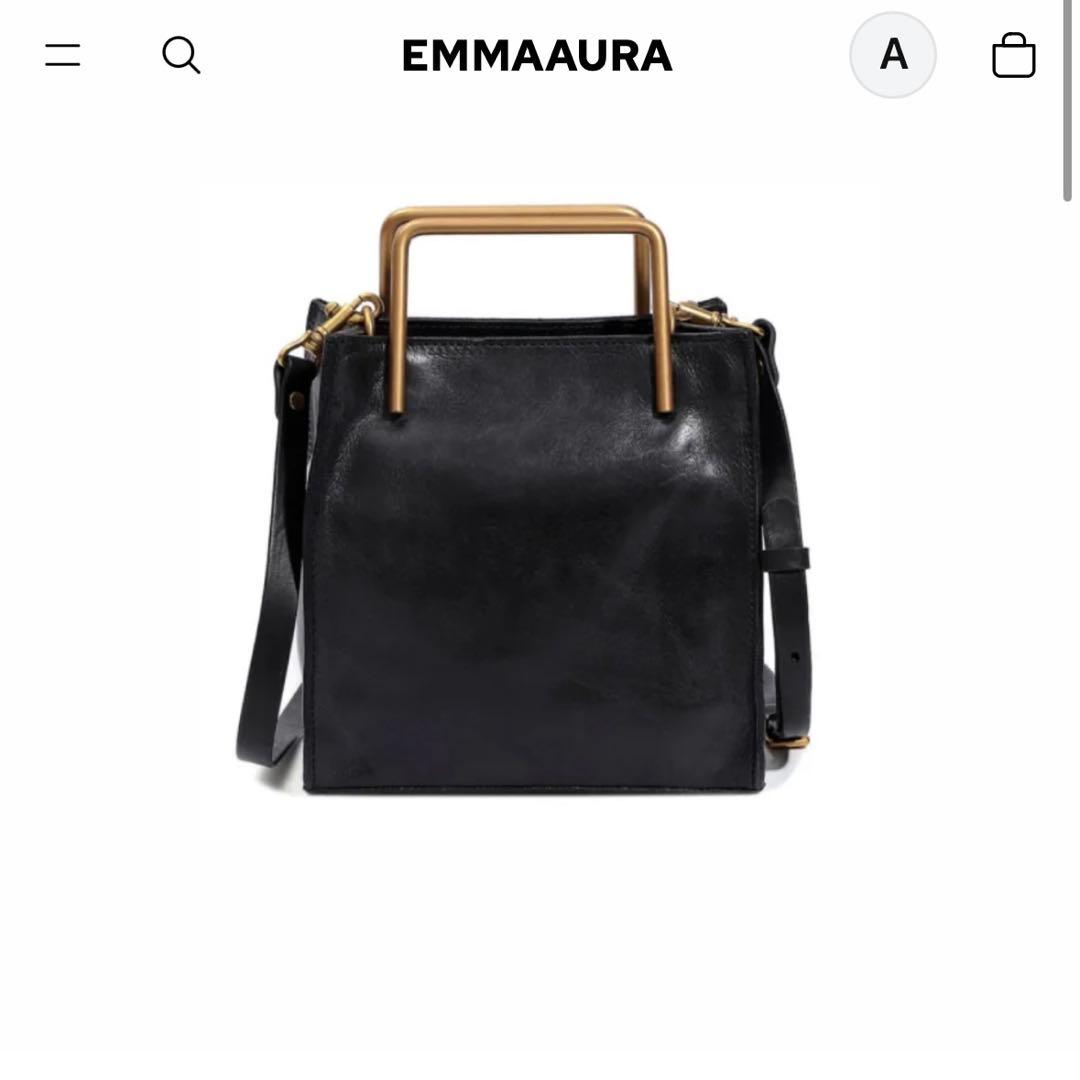Go to the EMMAAURA home page
1080x1080 pixels.
pos(537,56)
